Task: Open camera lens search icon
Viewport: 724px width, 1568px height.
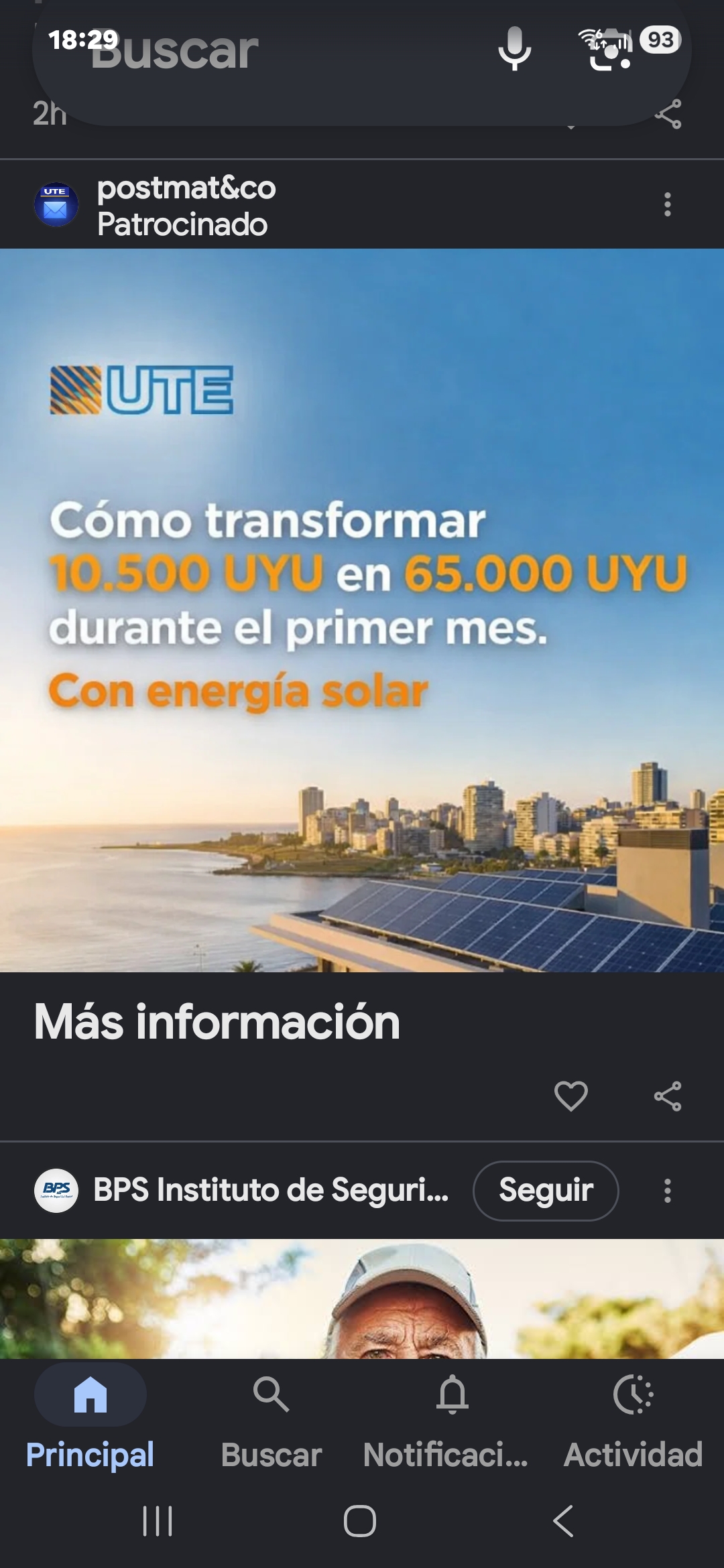Action: 610,51
